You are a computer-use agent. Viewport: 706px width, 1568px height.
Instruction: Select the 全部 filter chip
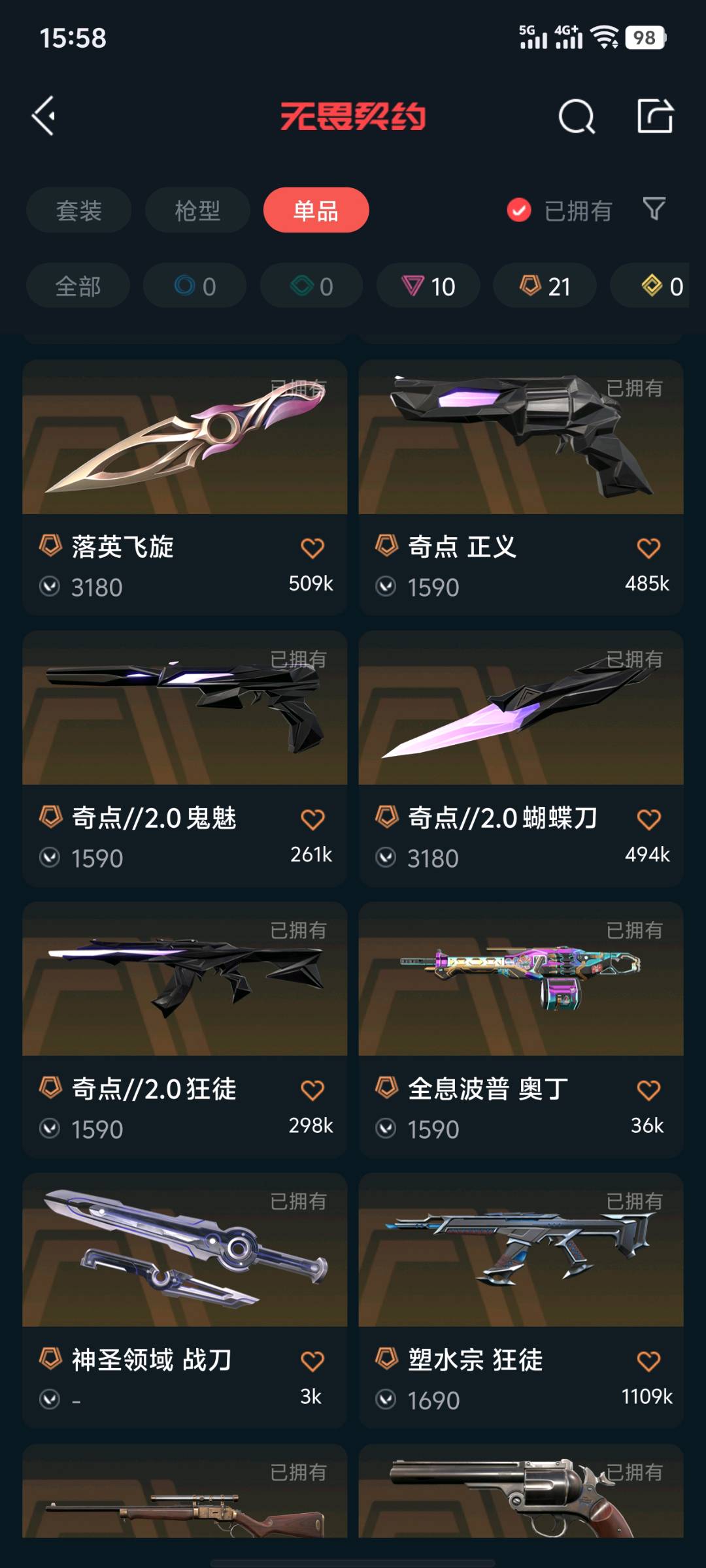point(78,286)
